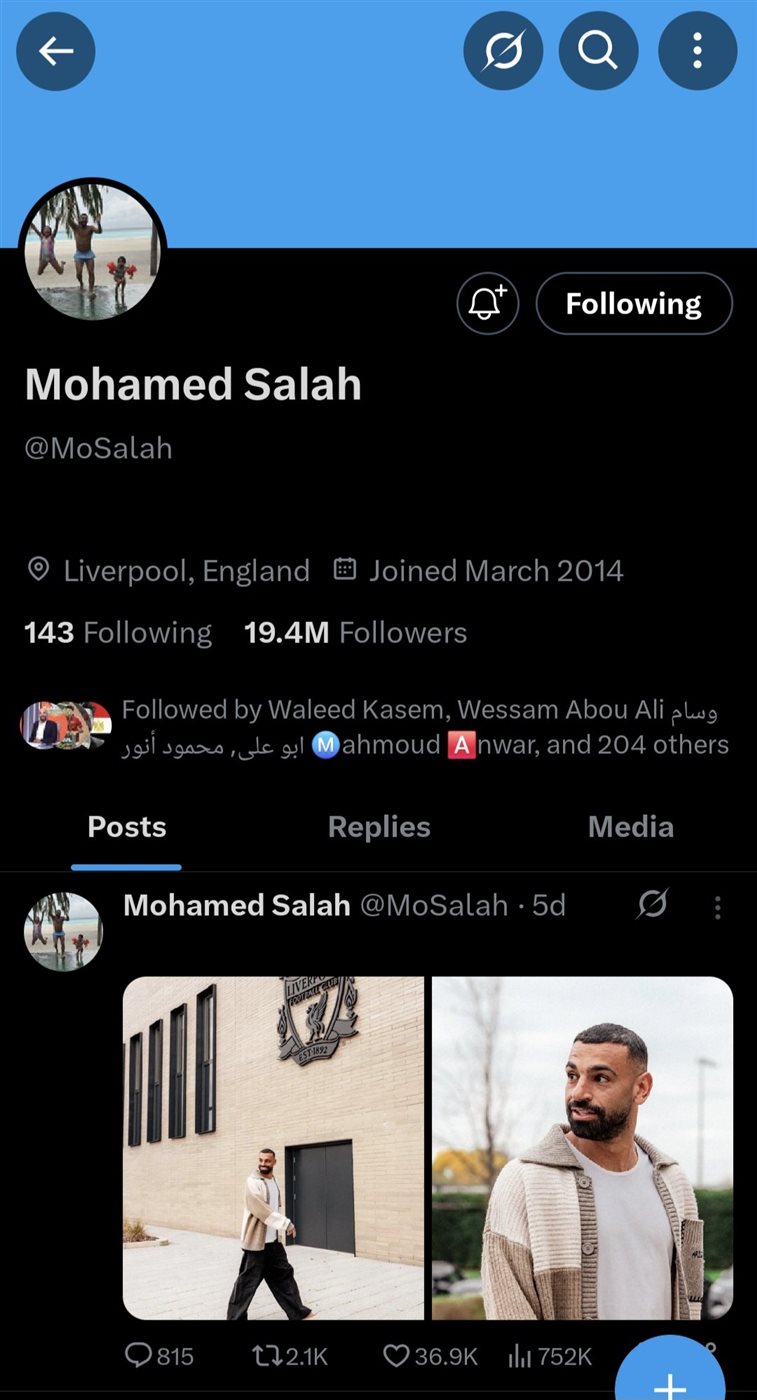
Task: Switch to the Replies tab
Action: (x=379, y=827)
